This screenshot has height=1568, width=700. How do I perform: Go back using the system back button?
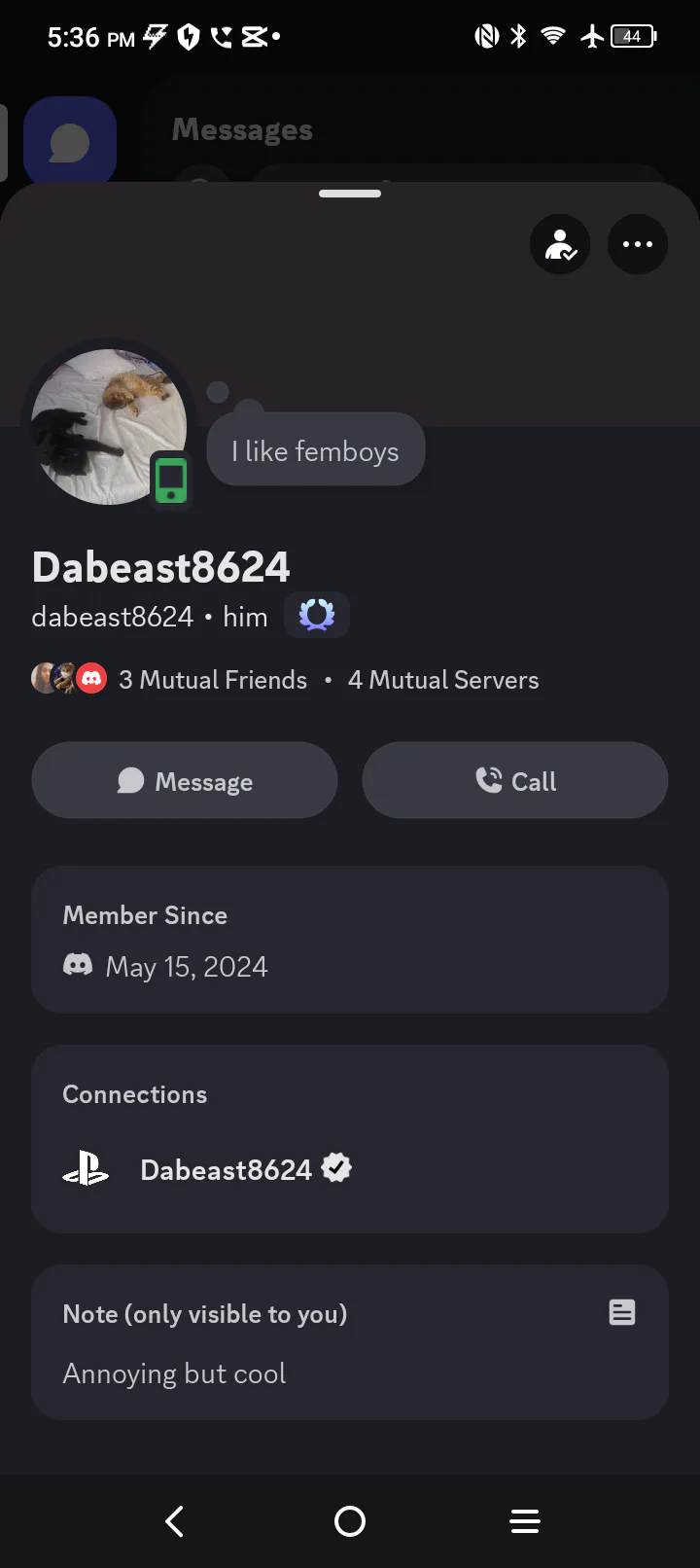(x=175, y=1521)
